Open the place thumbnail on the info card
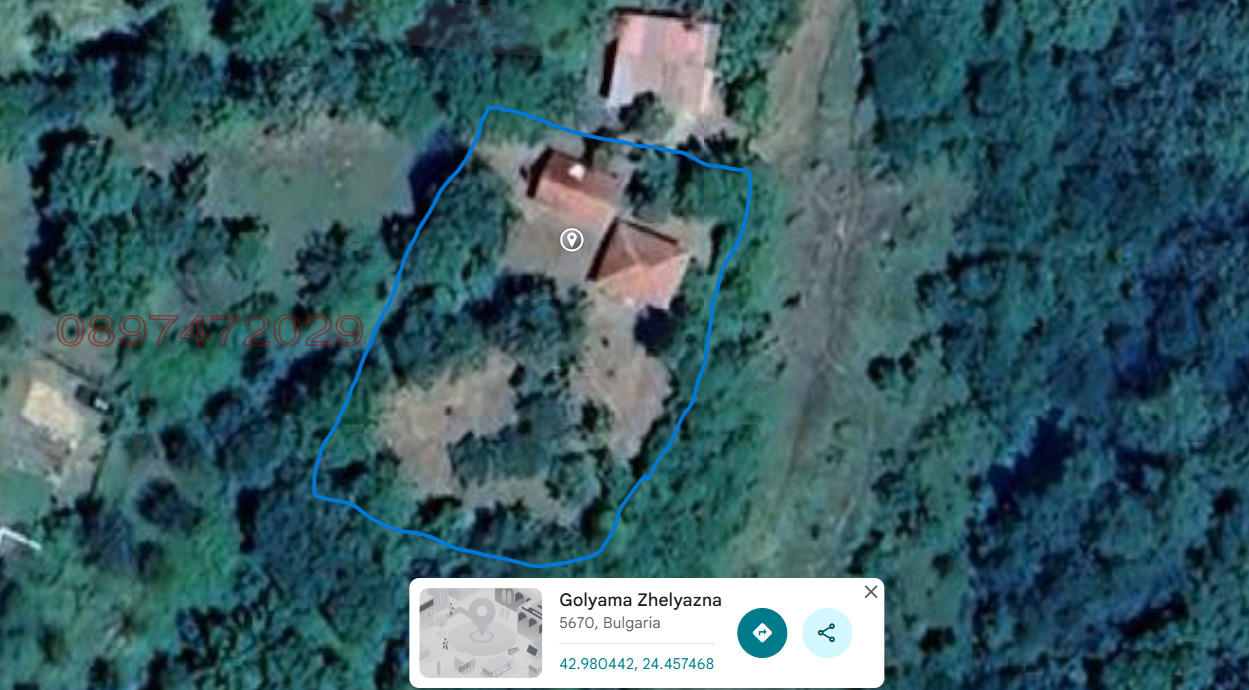Viewport: 1249px width, 690px height. [x=481, y=632]
